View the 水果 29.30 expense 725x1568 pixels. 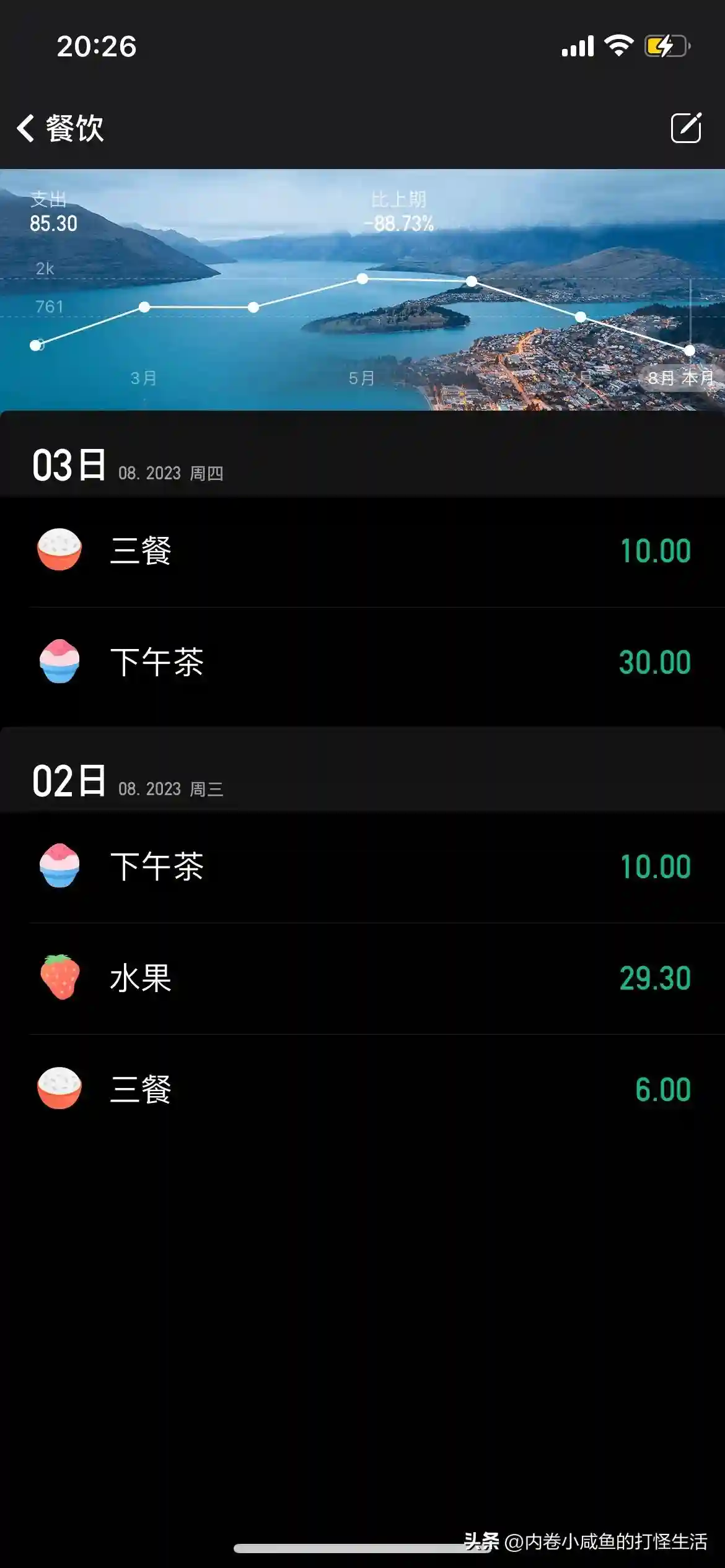point(362,978)
